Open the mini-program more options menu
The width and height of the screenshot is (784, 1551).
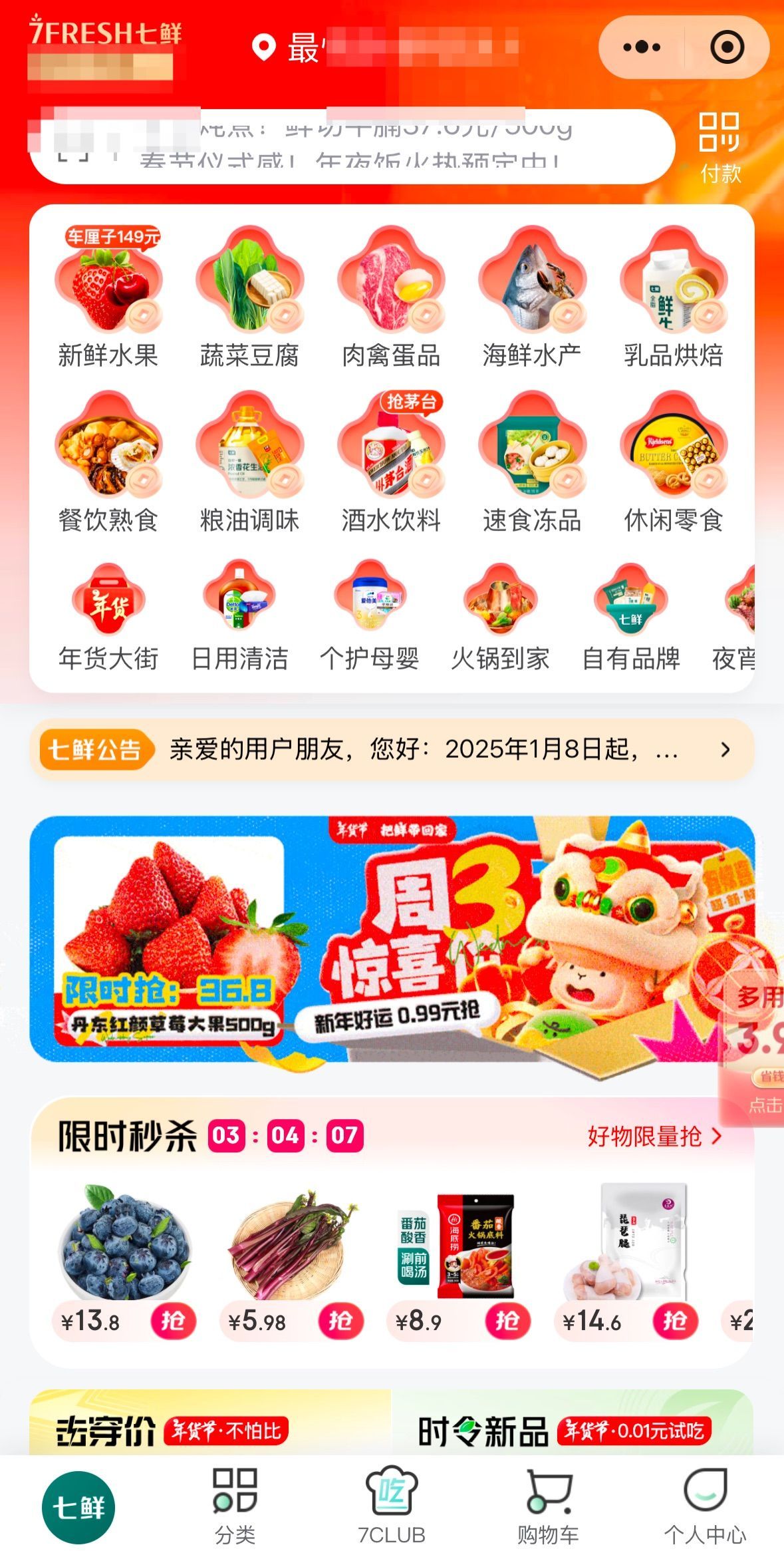click(641, 47)
